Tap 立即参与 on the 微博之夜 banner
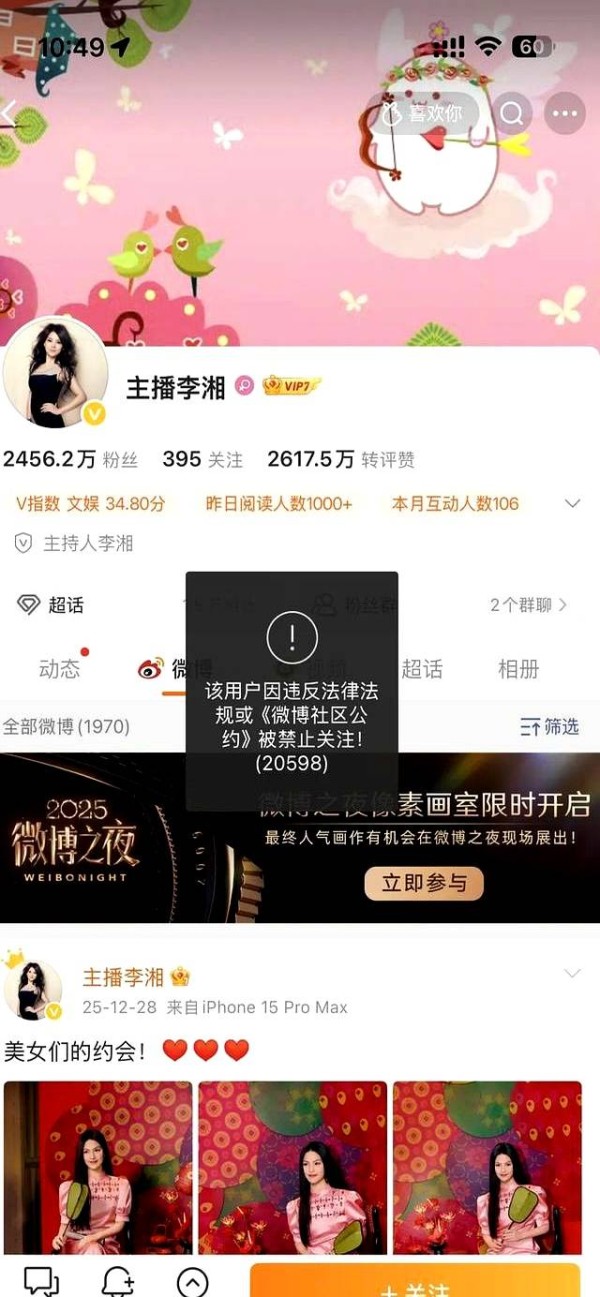600x1297 pixels. click(424, 882)
